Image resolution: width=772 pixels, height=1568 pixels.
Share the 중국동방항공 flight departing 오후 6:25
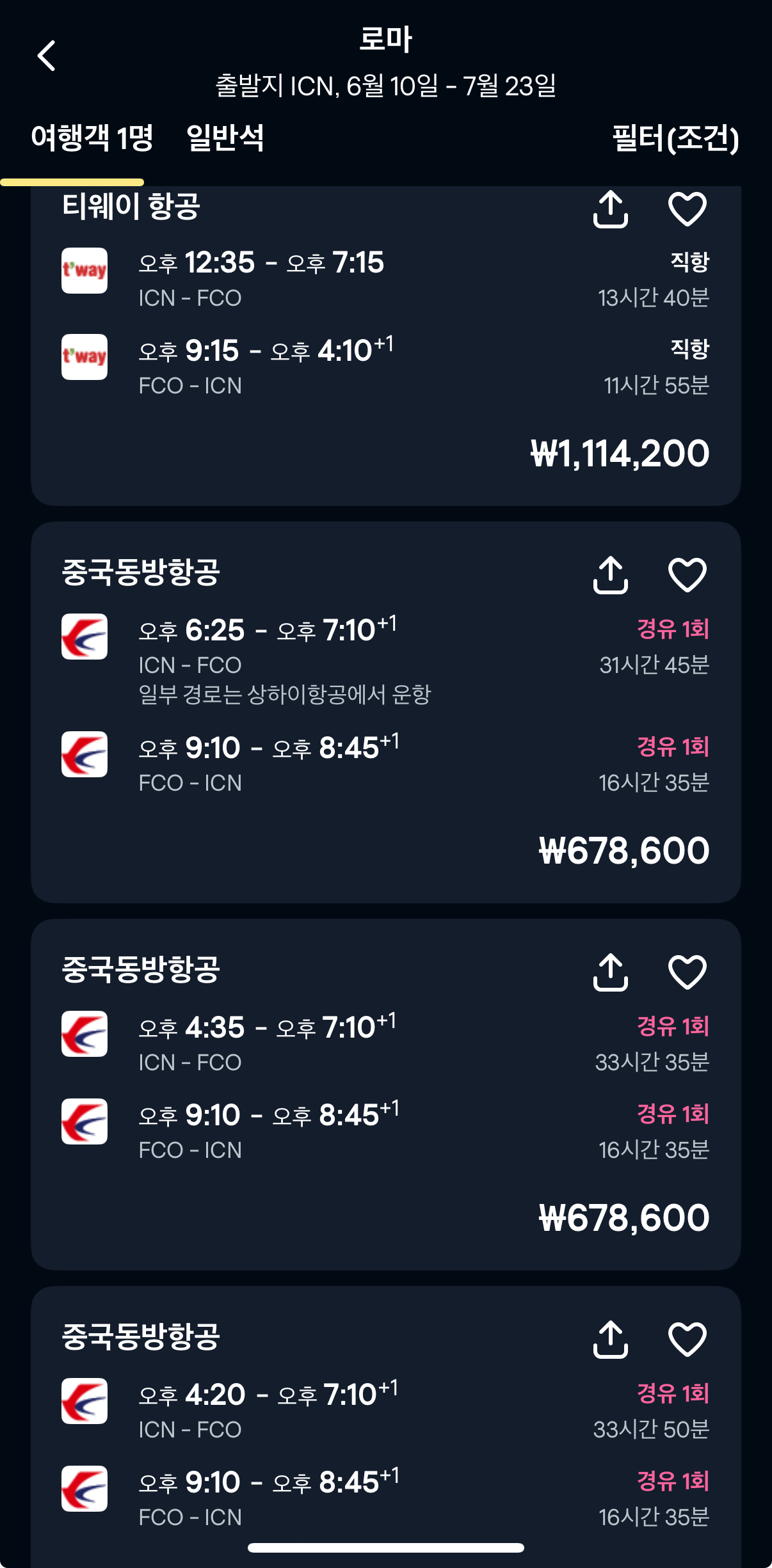click(x=611, y=575)
